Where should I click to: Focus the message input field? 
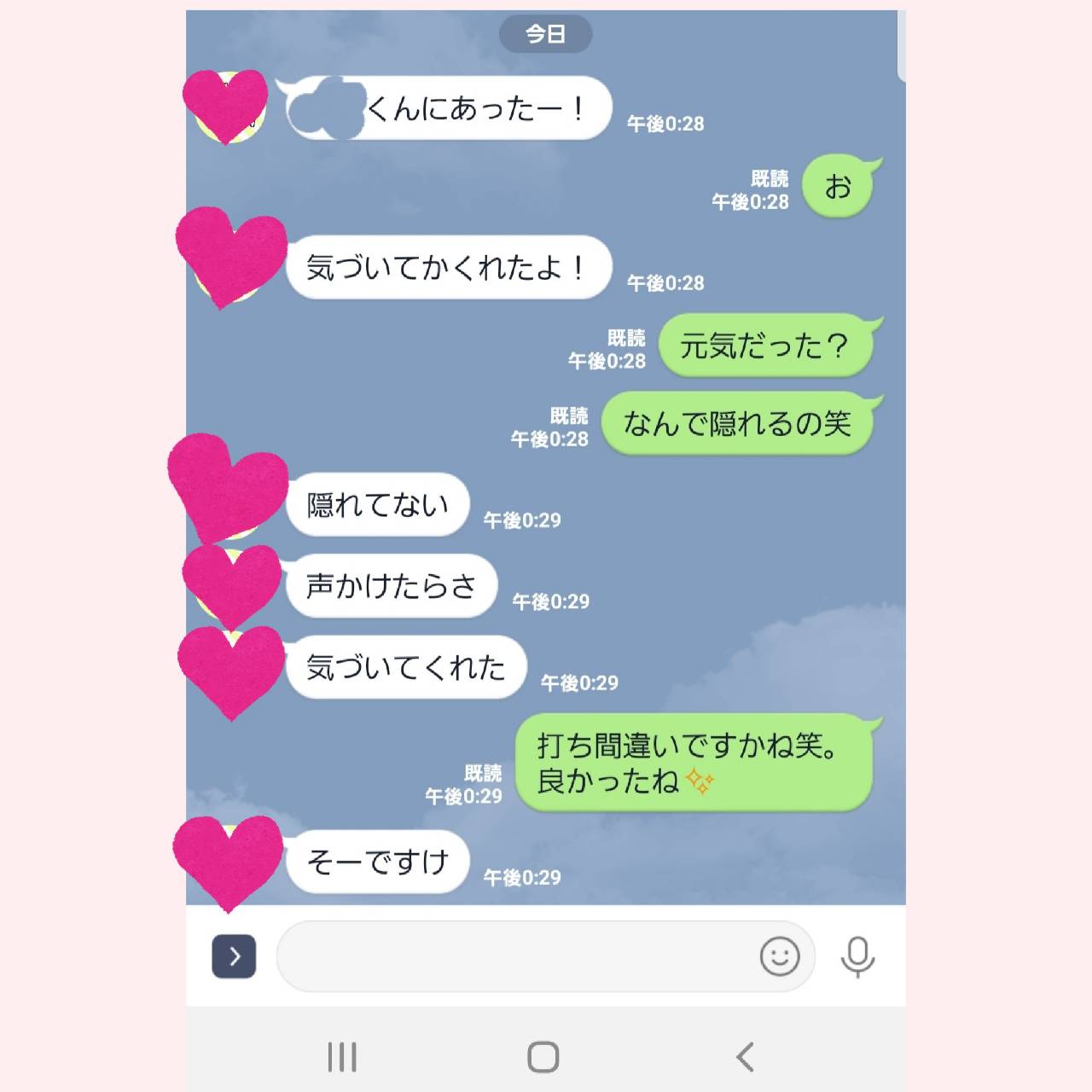(x=512, y=956)
